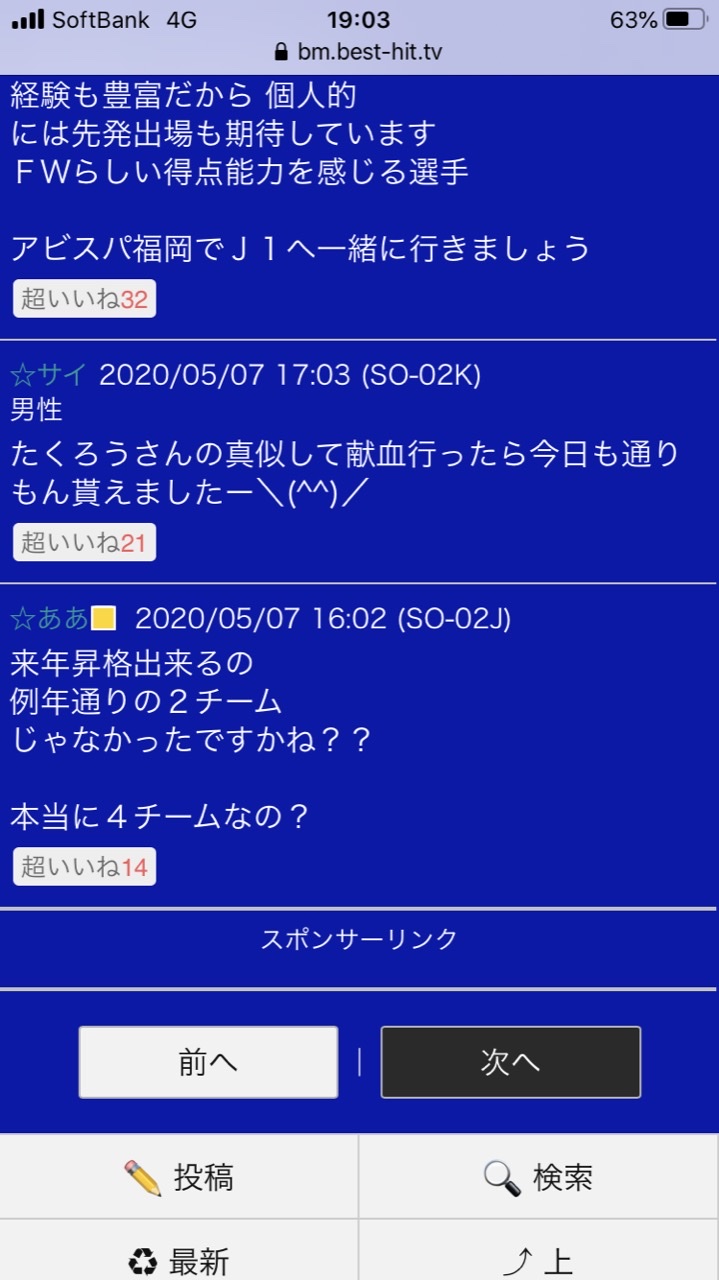
Task: Tap the bm.best-hit.tv address bar
Action: coord(358,52)
